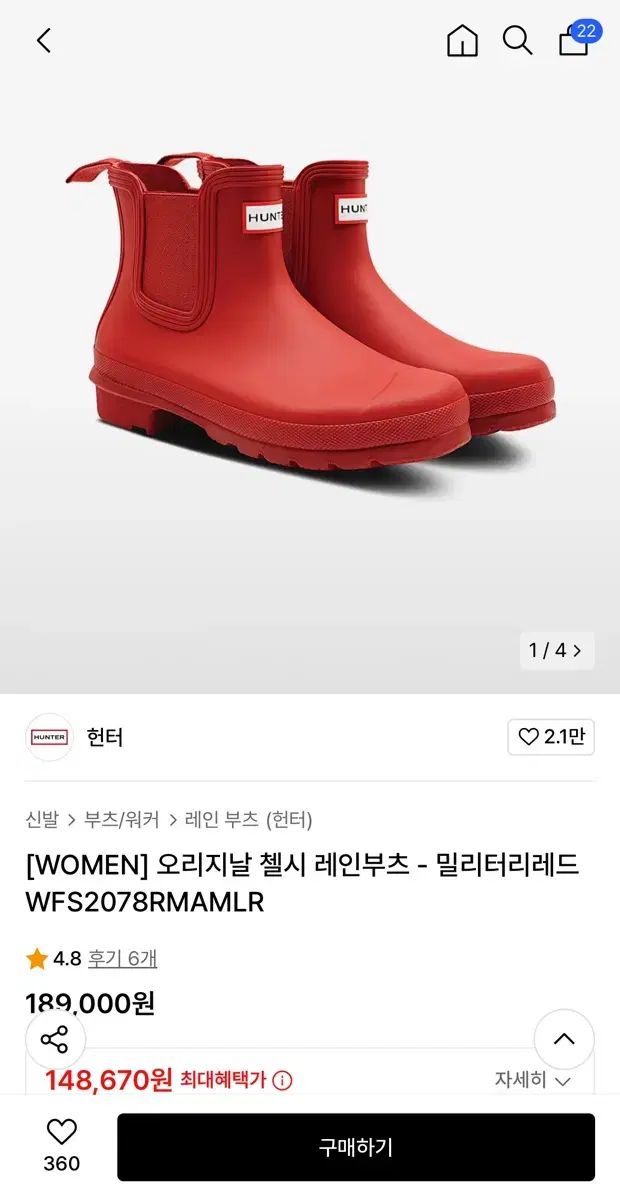Image resolution: width=620 pixels, height=1200 pixels.
Task: Jump to top with the up arrow button
Action: tap(564, 1039)
